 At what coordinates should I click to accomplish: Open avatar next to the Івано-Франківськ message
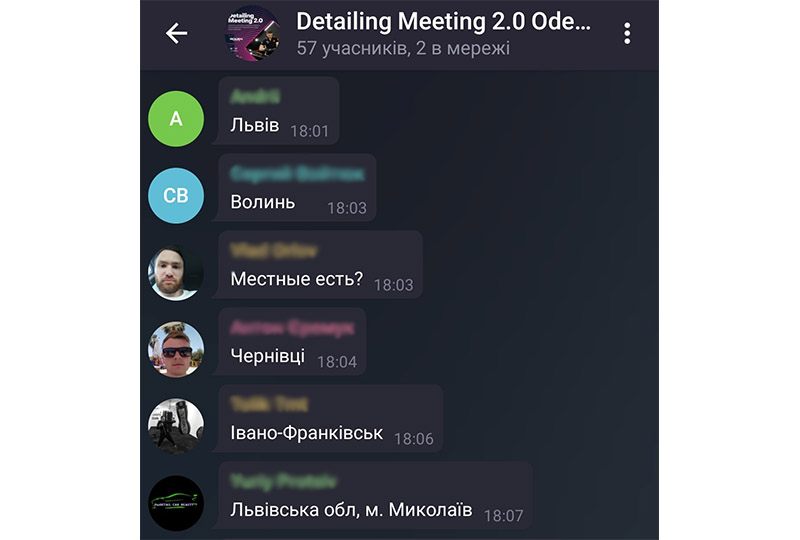[176, 426]
